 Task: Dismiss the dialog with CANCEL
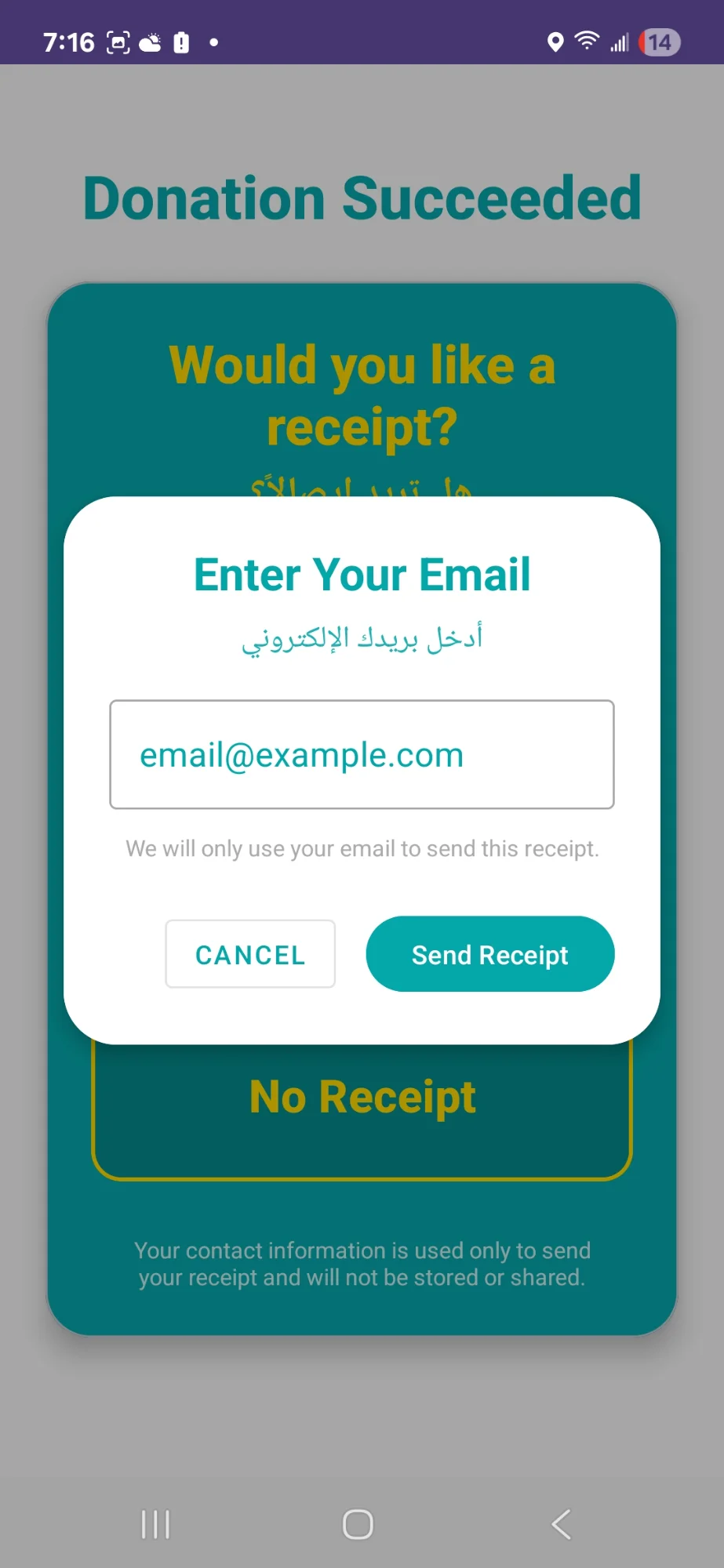(250, 954)
